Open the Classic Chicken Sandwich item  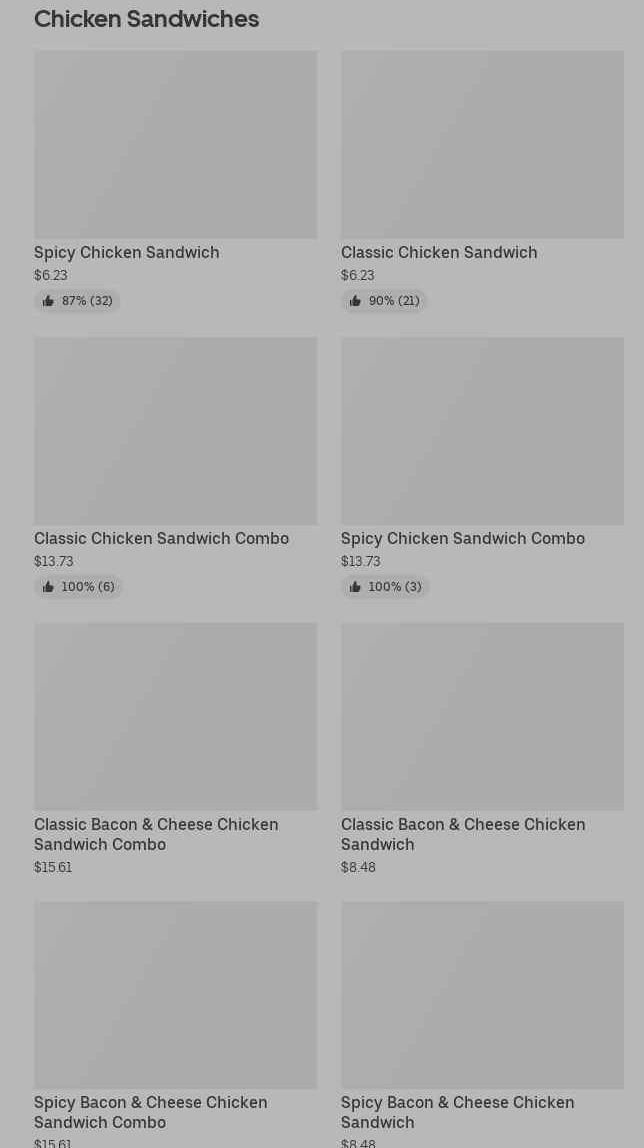pyautogui.click(x=482, y=145)
